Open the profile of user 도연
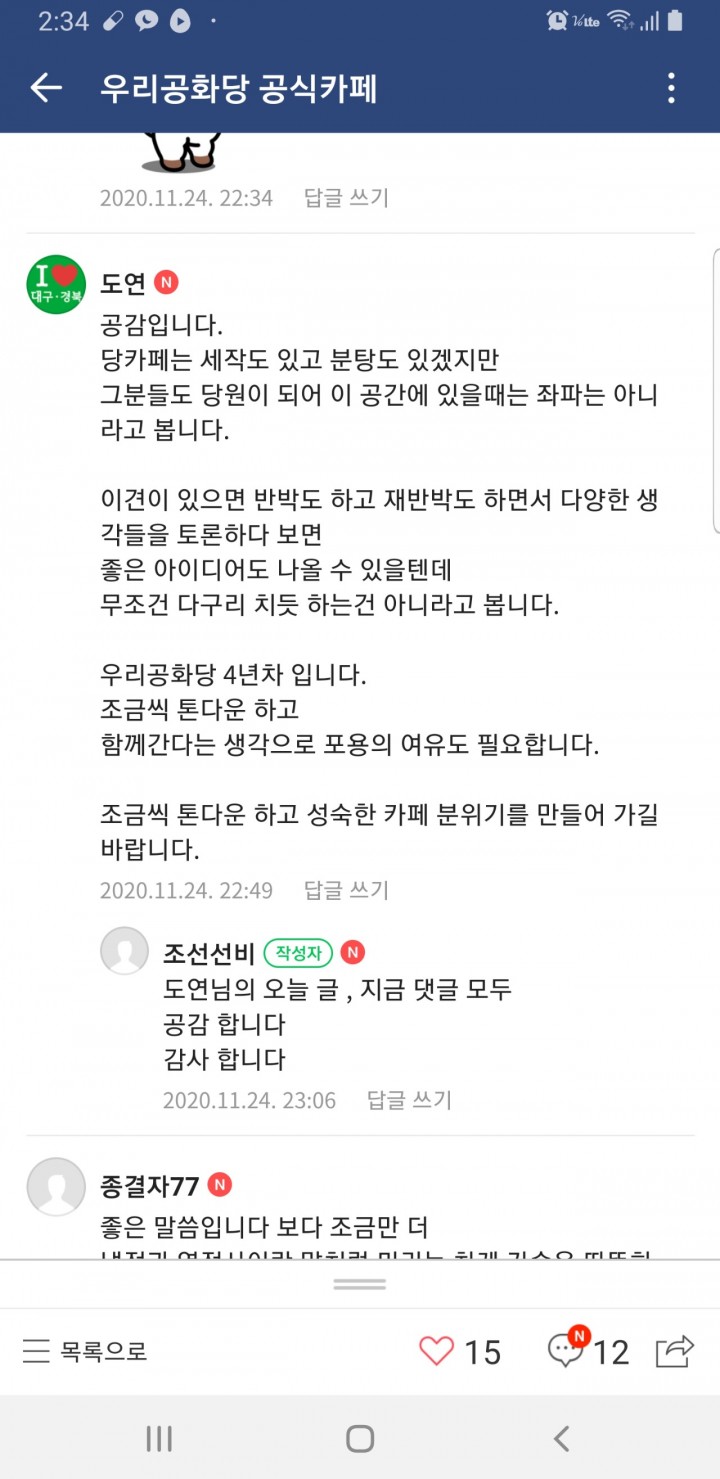Viewport: 720px width, 1479px height. [123, 284]
